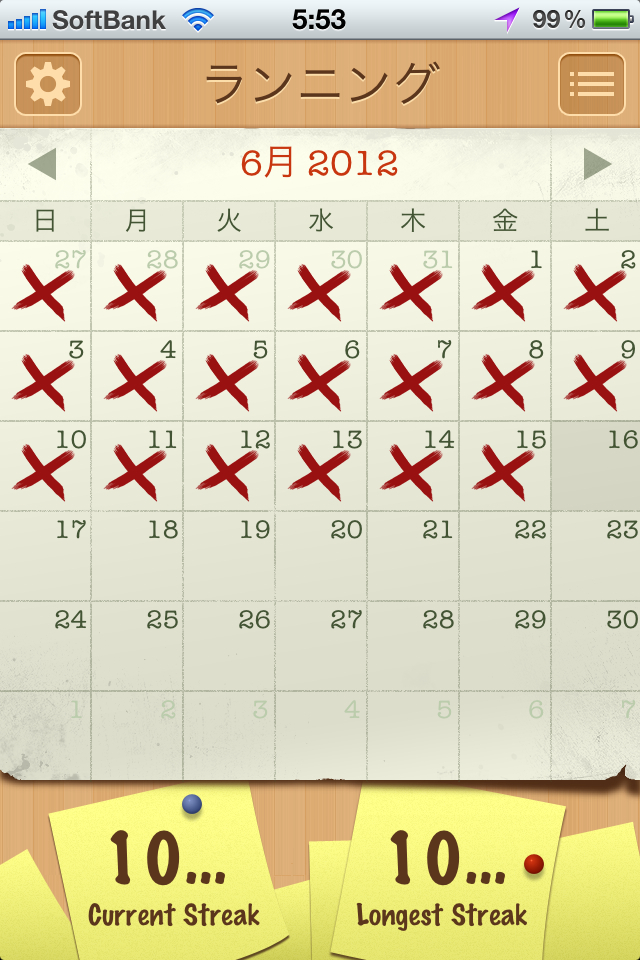Go to the next month
Screen dimensions: 640x960
pos(597,164)
